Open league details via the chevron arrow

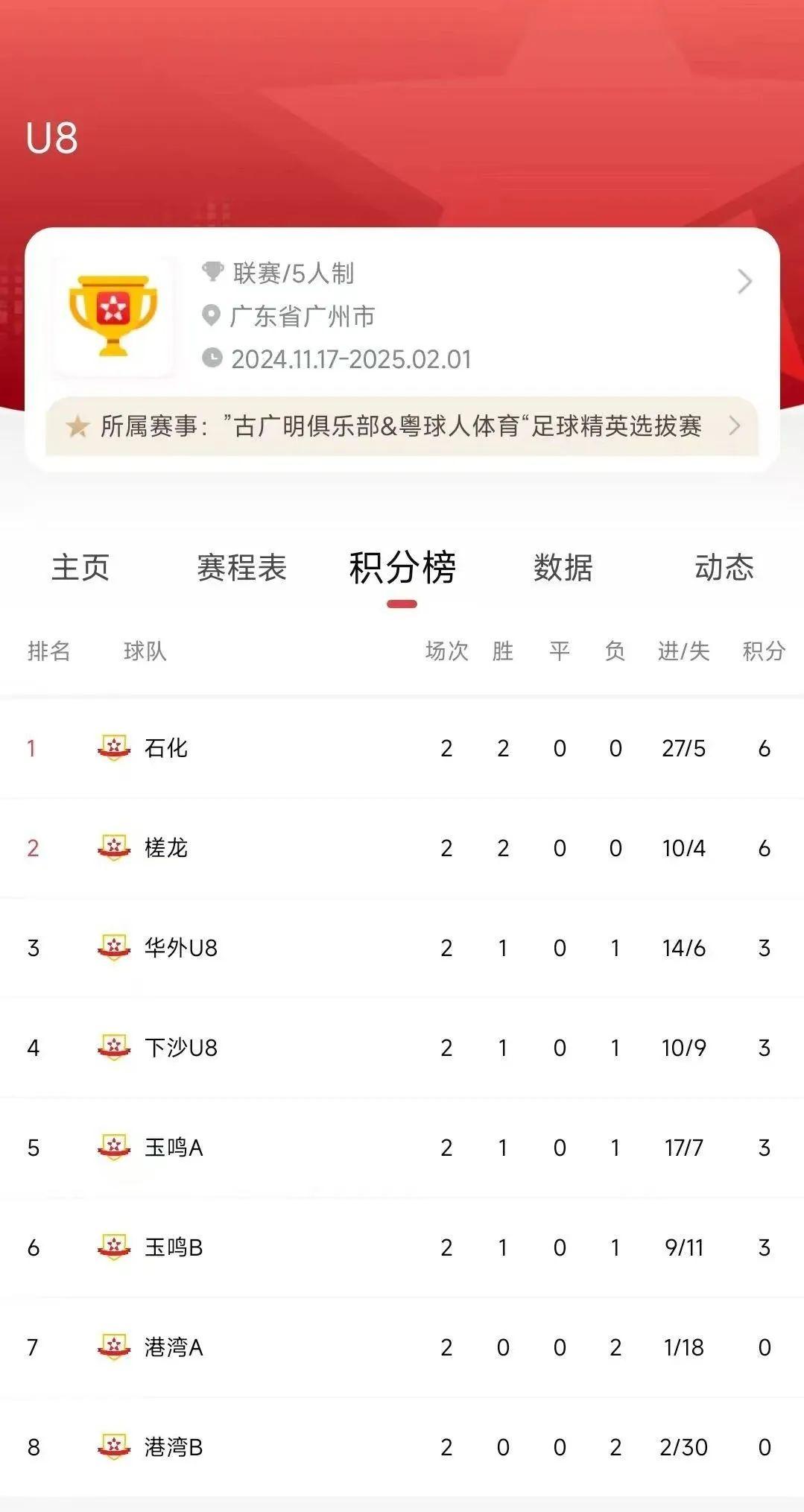tap(744, 282)
